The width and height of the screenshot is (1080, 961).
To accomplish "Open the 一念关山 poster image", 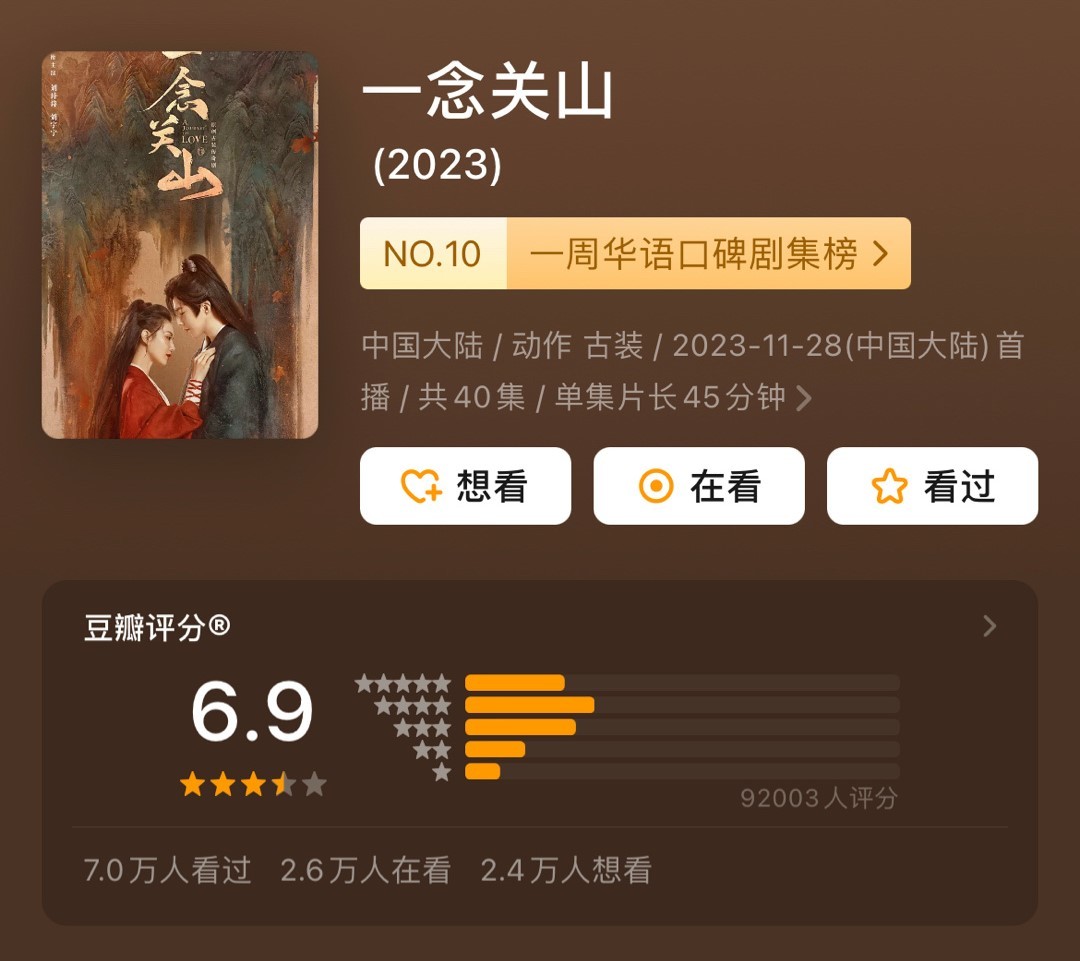I will click(180, 245).
